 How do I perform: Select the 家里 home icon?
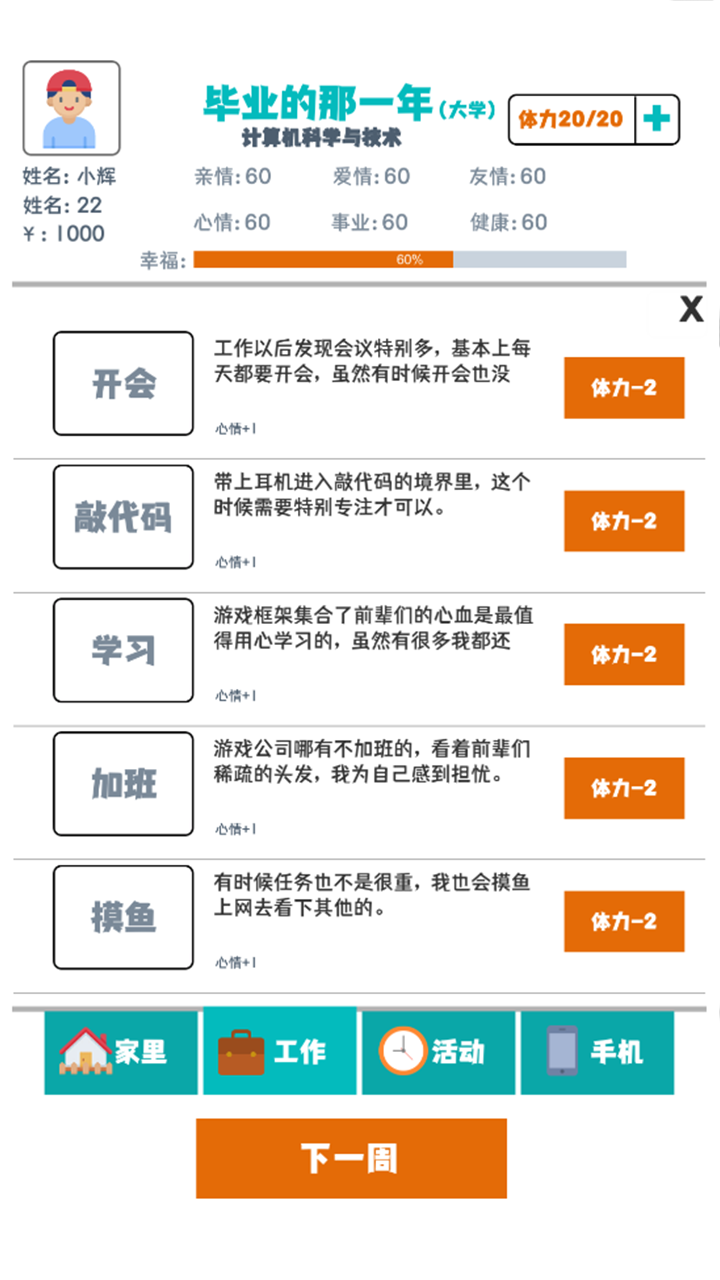88,1051
